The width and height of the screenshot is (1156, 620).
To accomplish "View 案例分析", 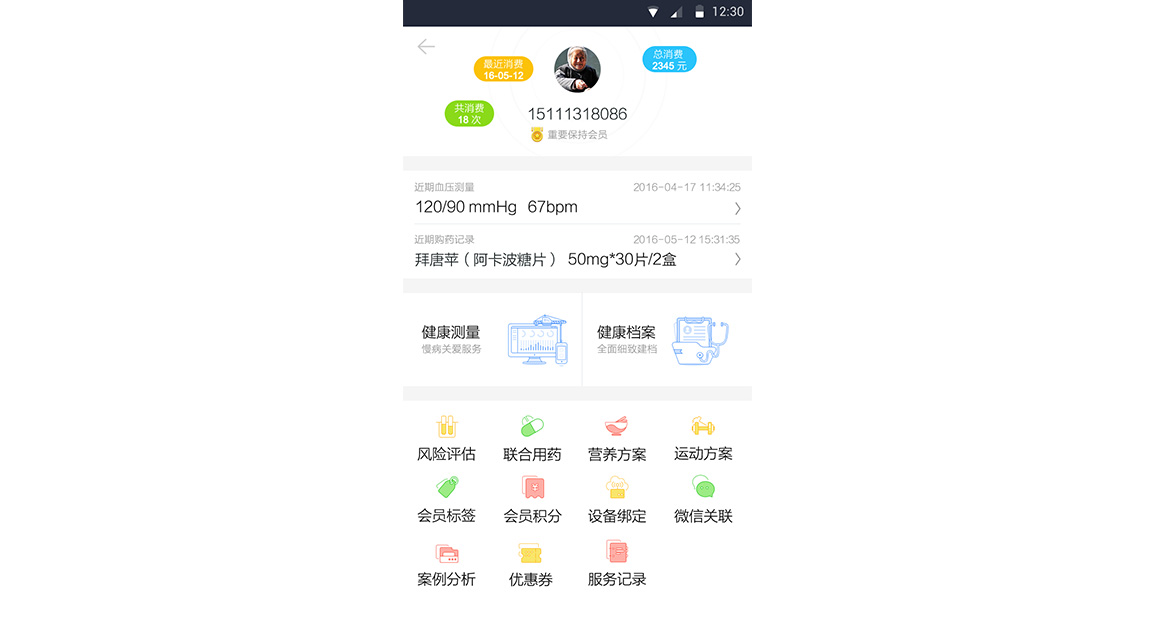I will 446,565.
